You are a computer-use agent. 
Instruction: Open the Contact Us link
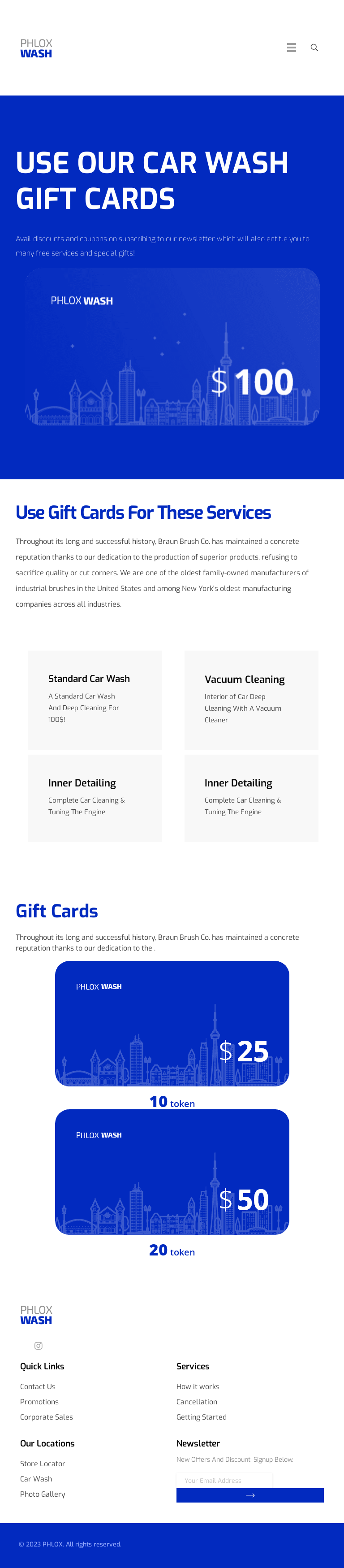[x=38, y=1386]
